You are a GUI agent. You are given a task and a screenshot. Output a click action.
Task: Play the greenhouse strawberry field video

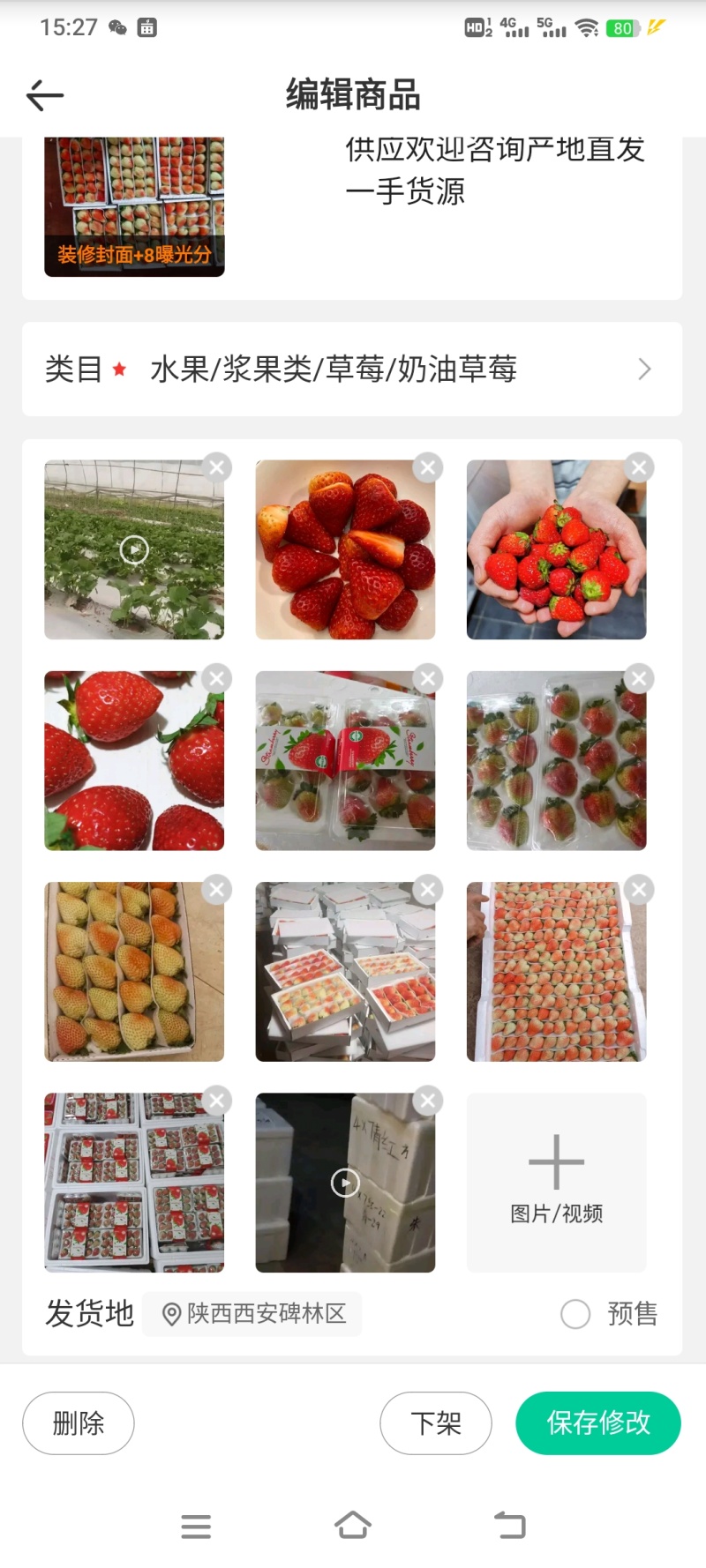click(134, 549)
